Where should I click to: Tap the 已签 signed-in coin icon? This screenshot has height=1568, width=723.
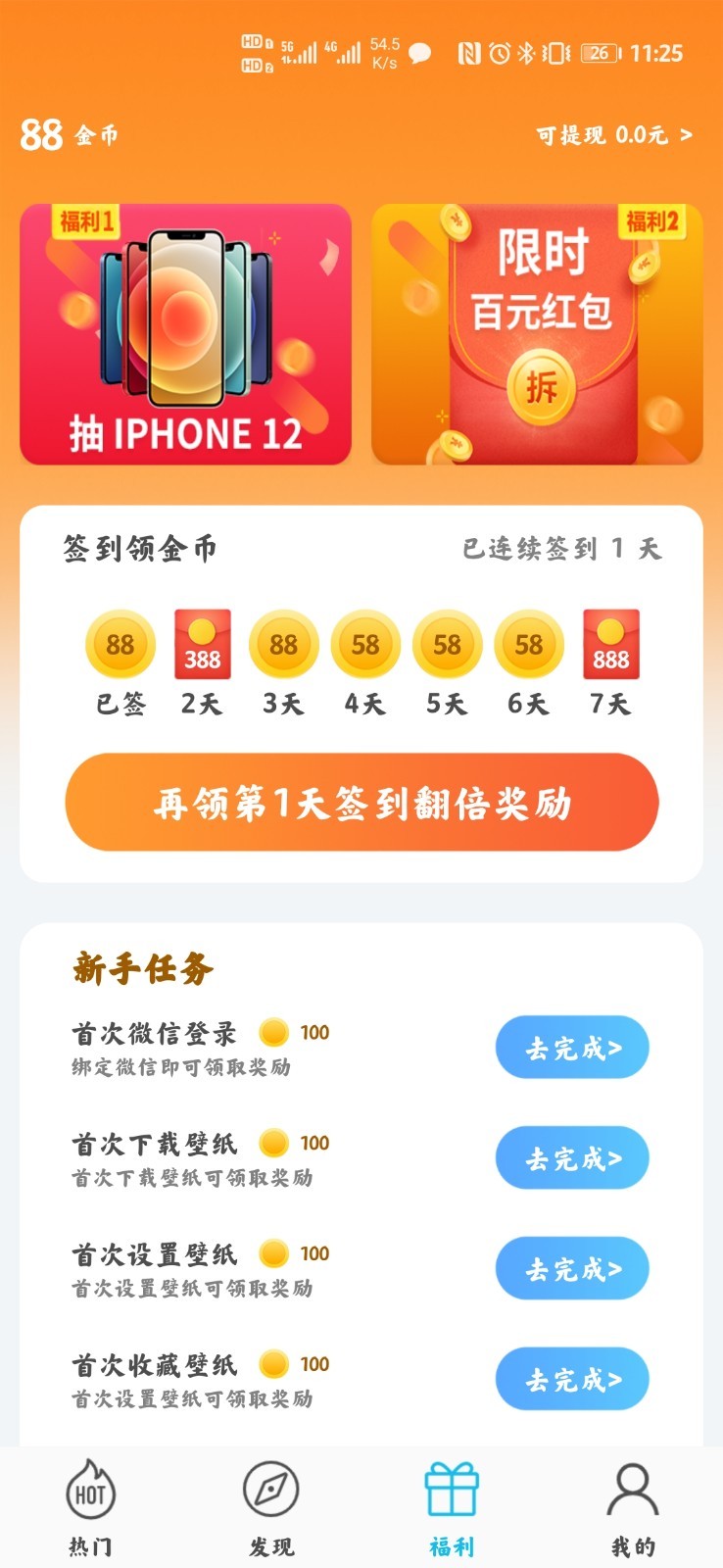tap(120, 645)
